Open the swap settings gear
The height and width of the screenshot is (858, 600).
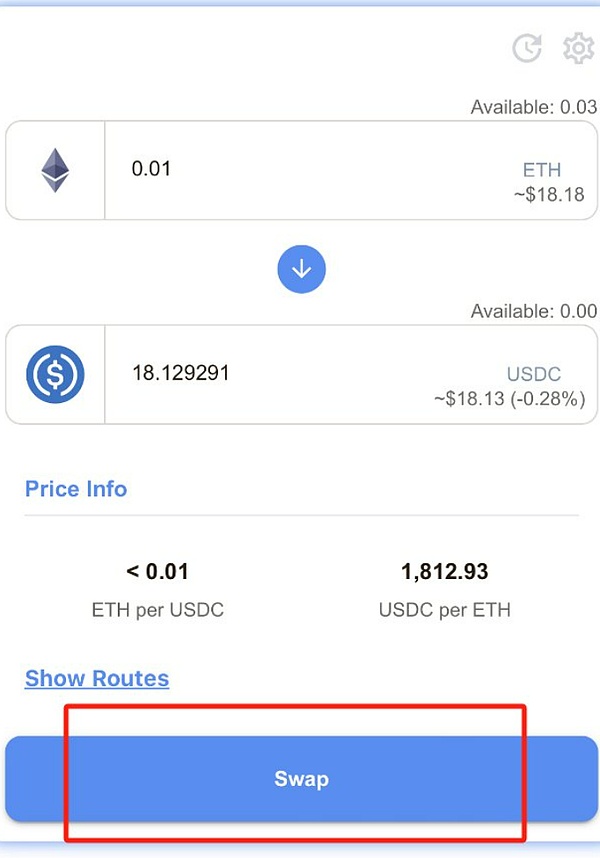point(578,48)
